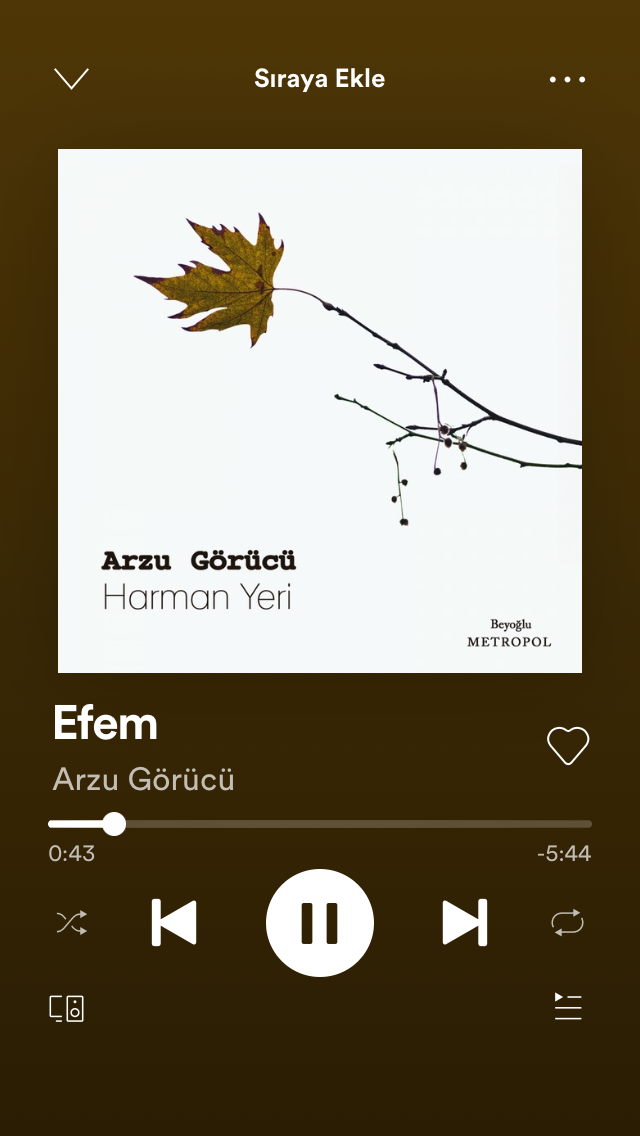Open the devices available menu
The image size is (640, 1136).
pos(67,1007)
